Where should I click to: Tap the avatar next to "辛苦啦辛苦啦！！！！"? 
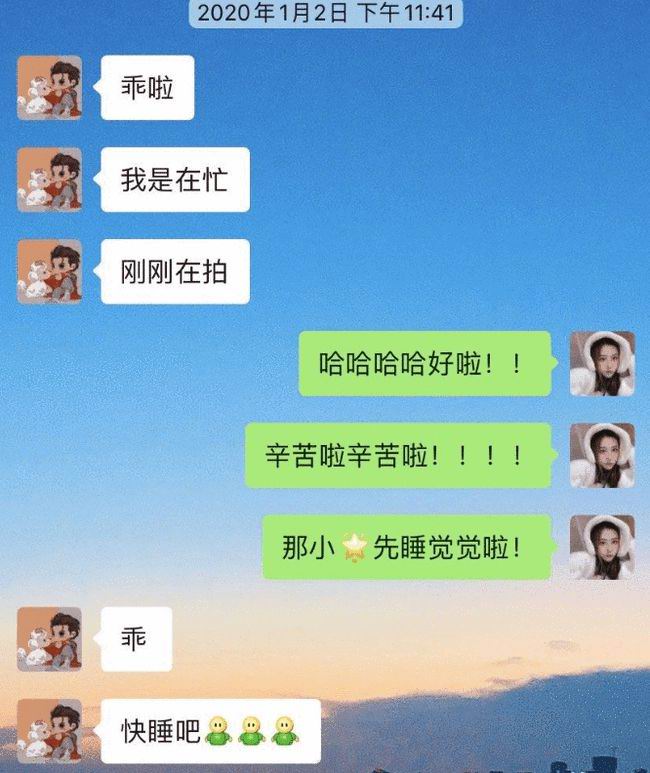[602, 455]
